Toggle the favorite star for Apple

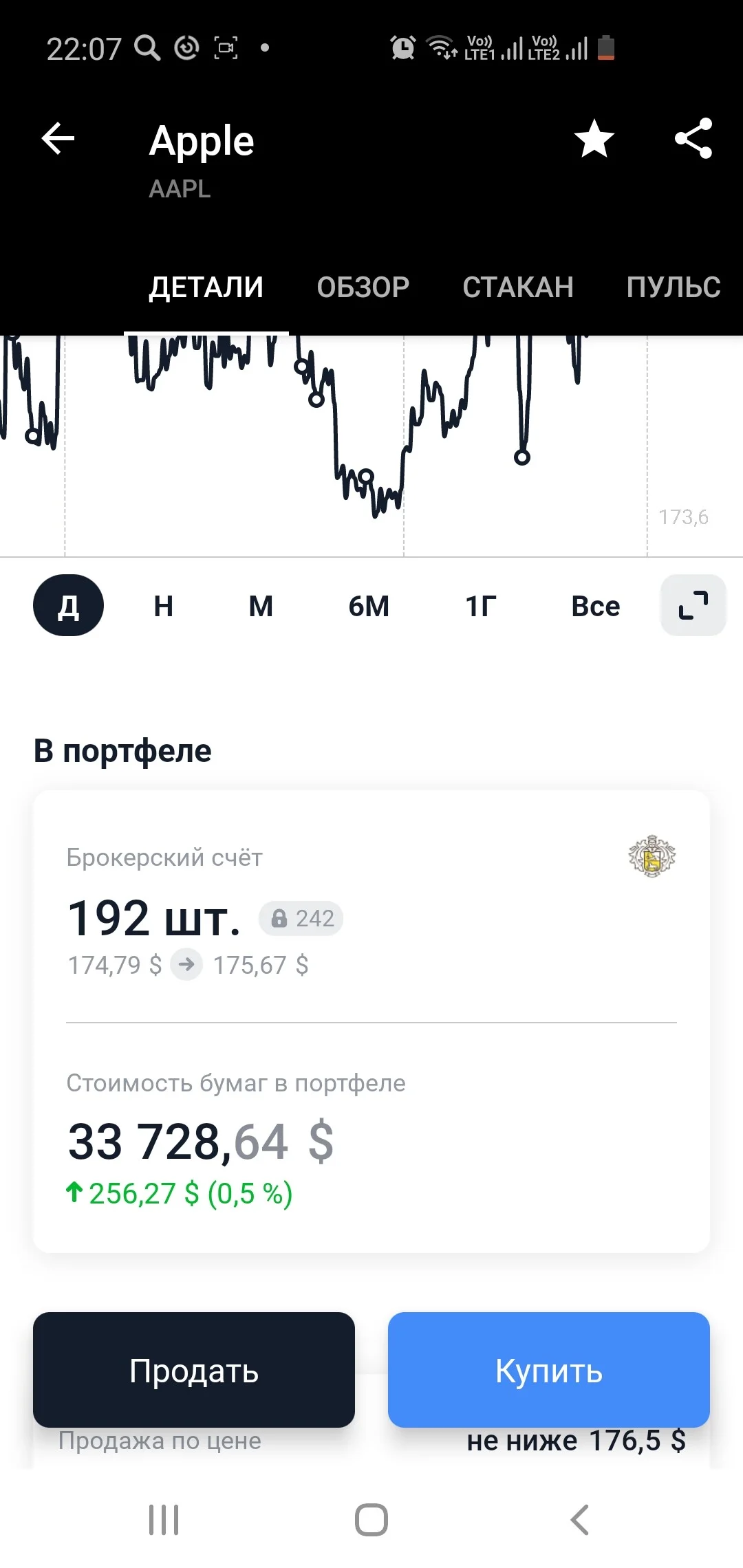594,139
